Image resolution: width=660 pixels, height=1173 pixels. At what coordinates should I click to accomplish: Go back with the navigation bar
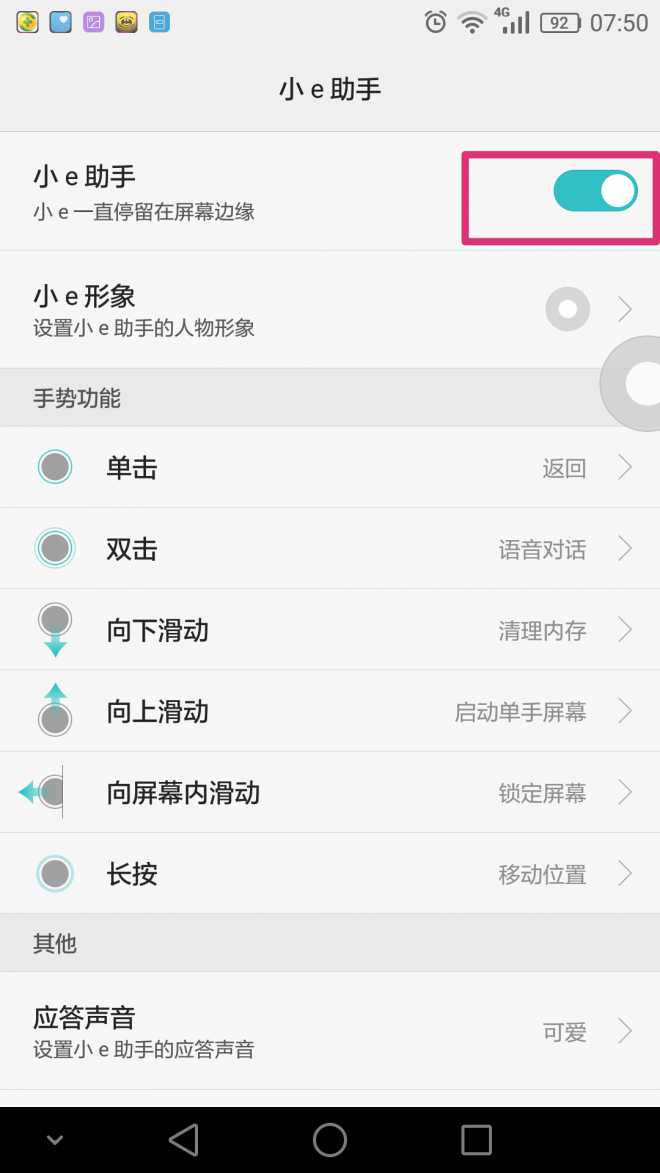tap(183, 1140)
